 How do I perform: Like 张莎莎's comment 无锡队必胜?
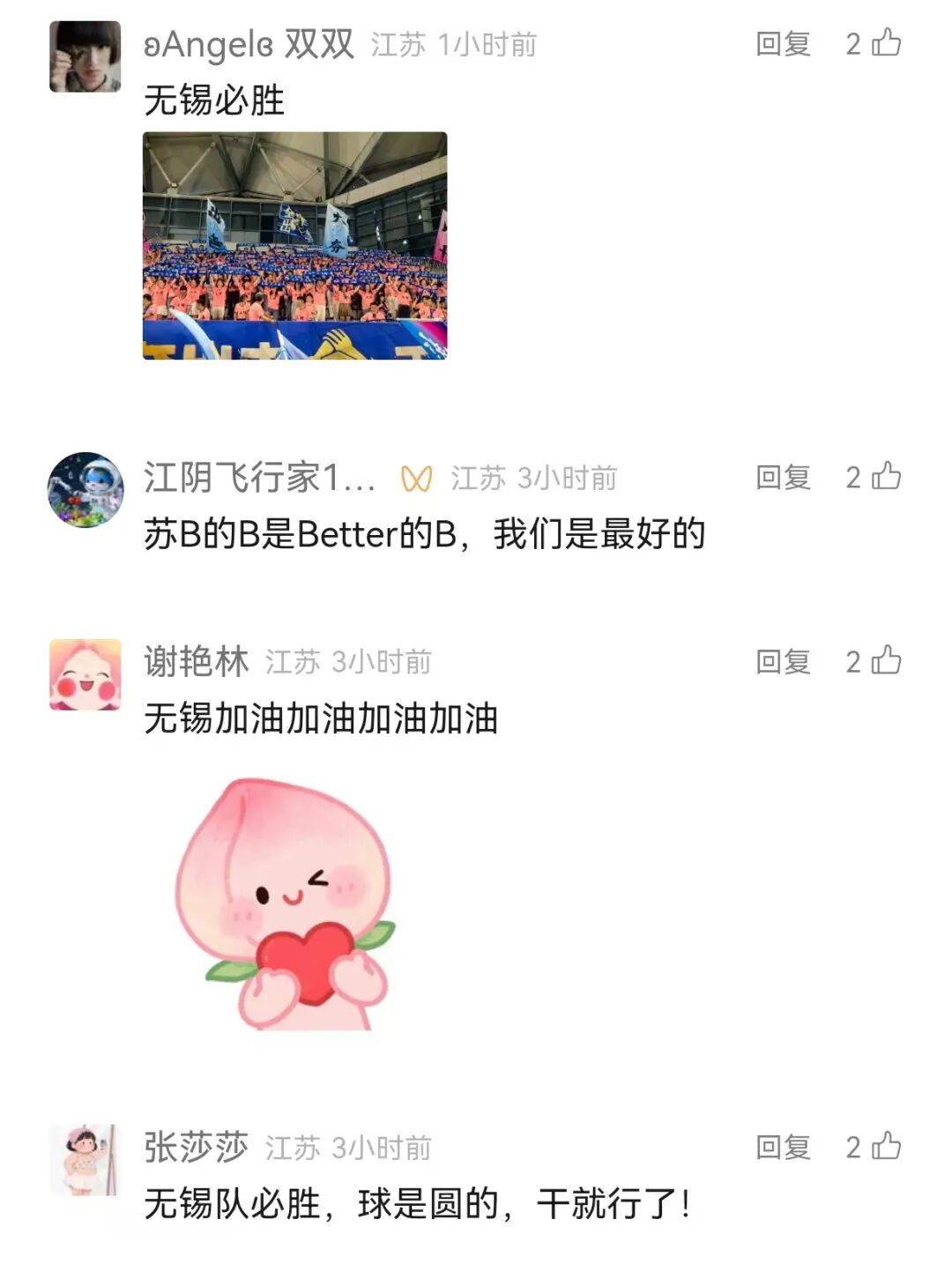[x=885, y=1147]
